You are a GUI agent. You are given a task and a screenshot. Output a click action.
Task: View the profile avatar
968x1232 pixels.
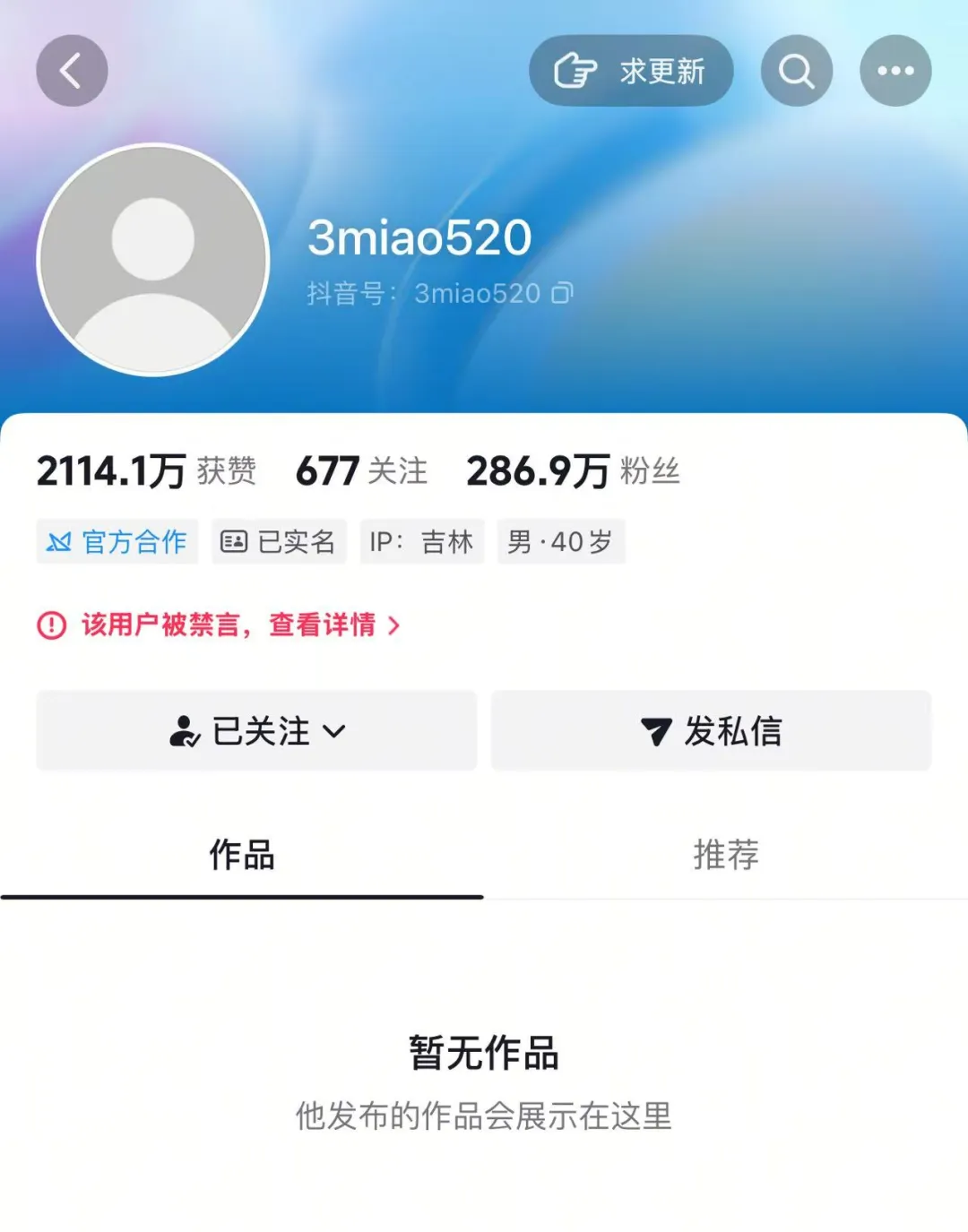[x=153, y=260]
